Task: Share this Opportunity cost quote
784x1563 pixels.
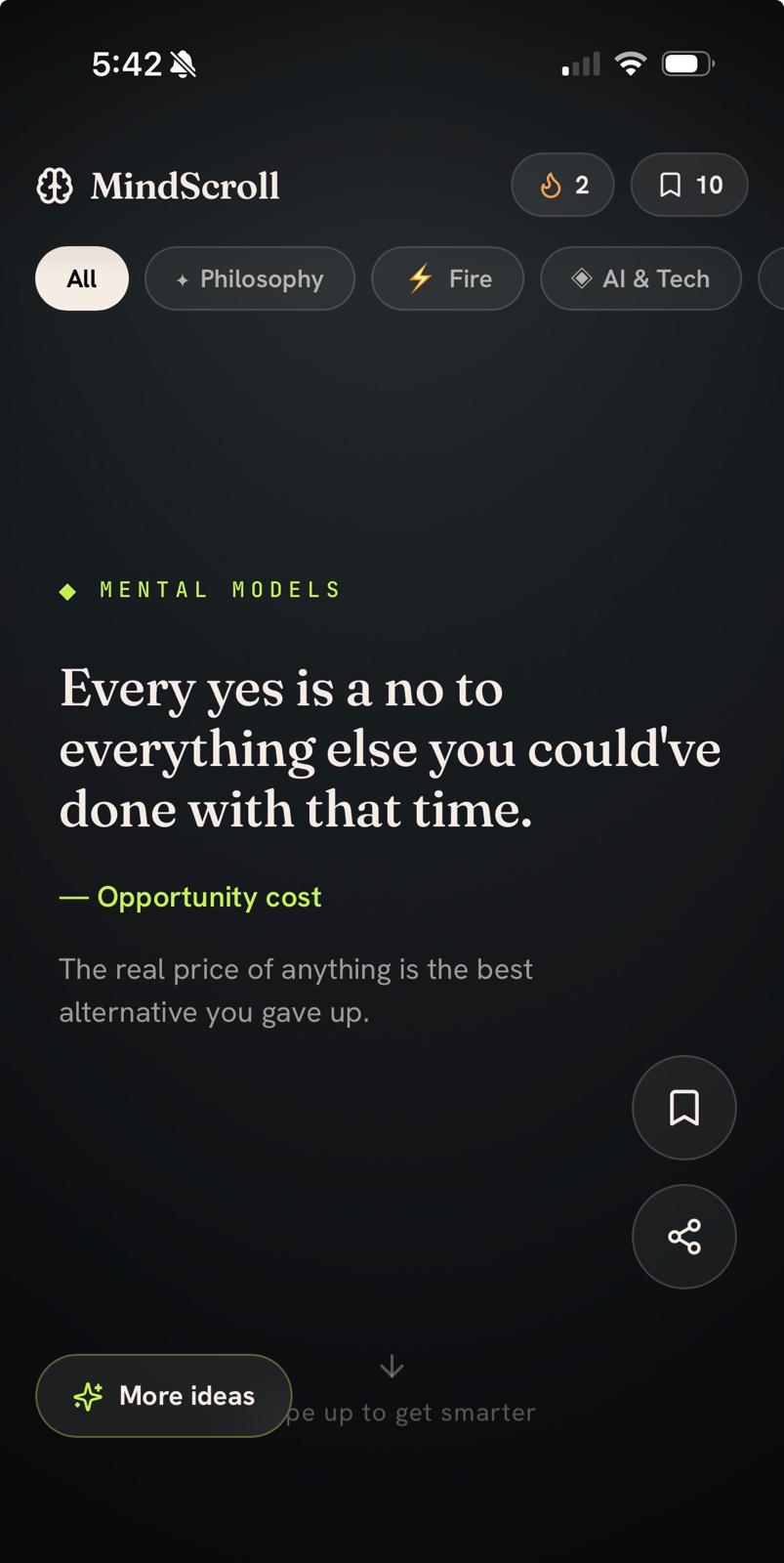Action: (x=684, y=1237)
